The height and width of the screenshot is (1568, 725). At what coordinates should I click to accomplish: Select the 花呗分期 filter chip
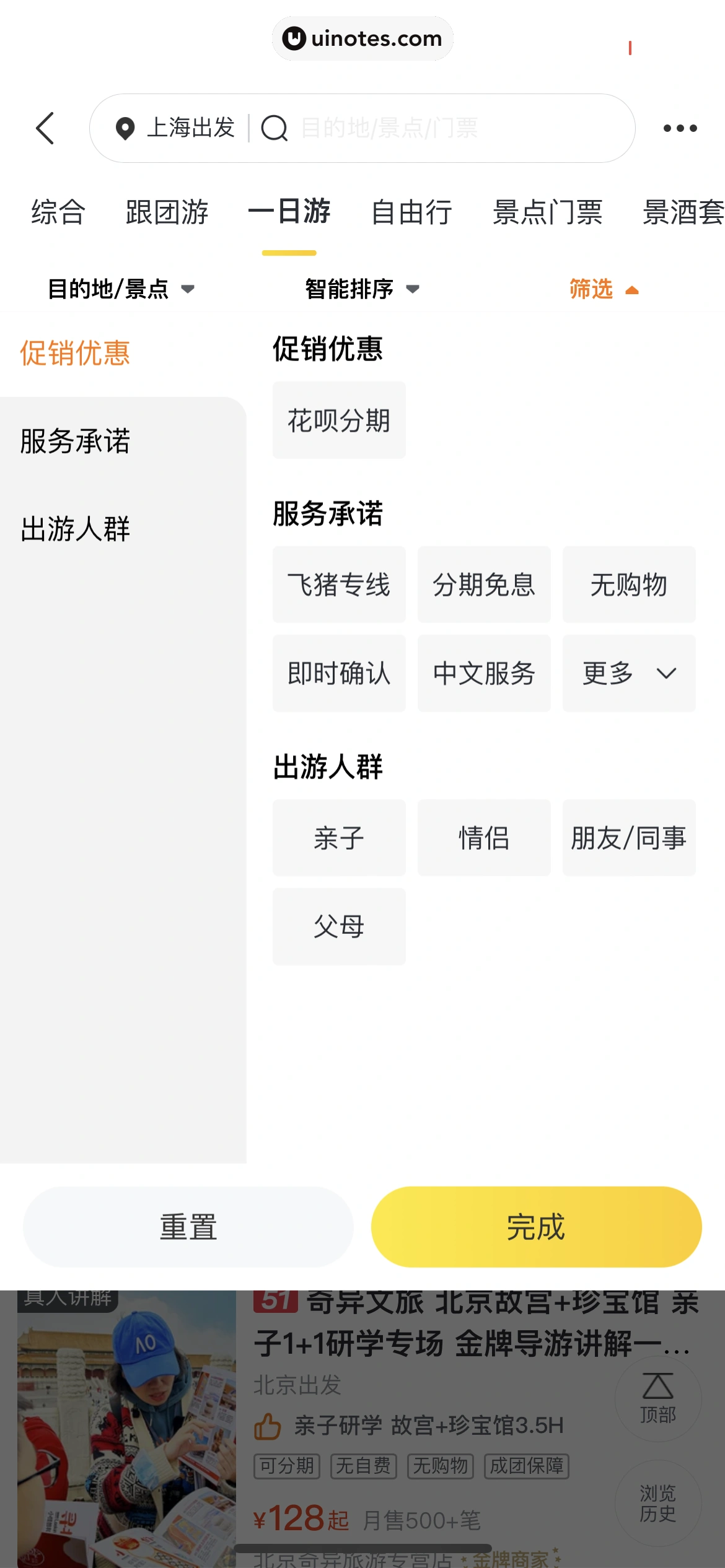point(339,420)
